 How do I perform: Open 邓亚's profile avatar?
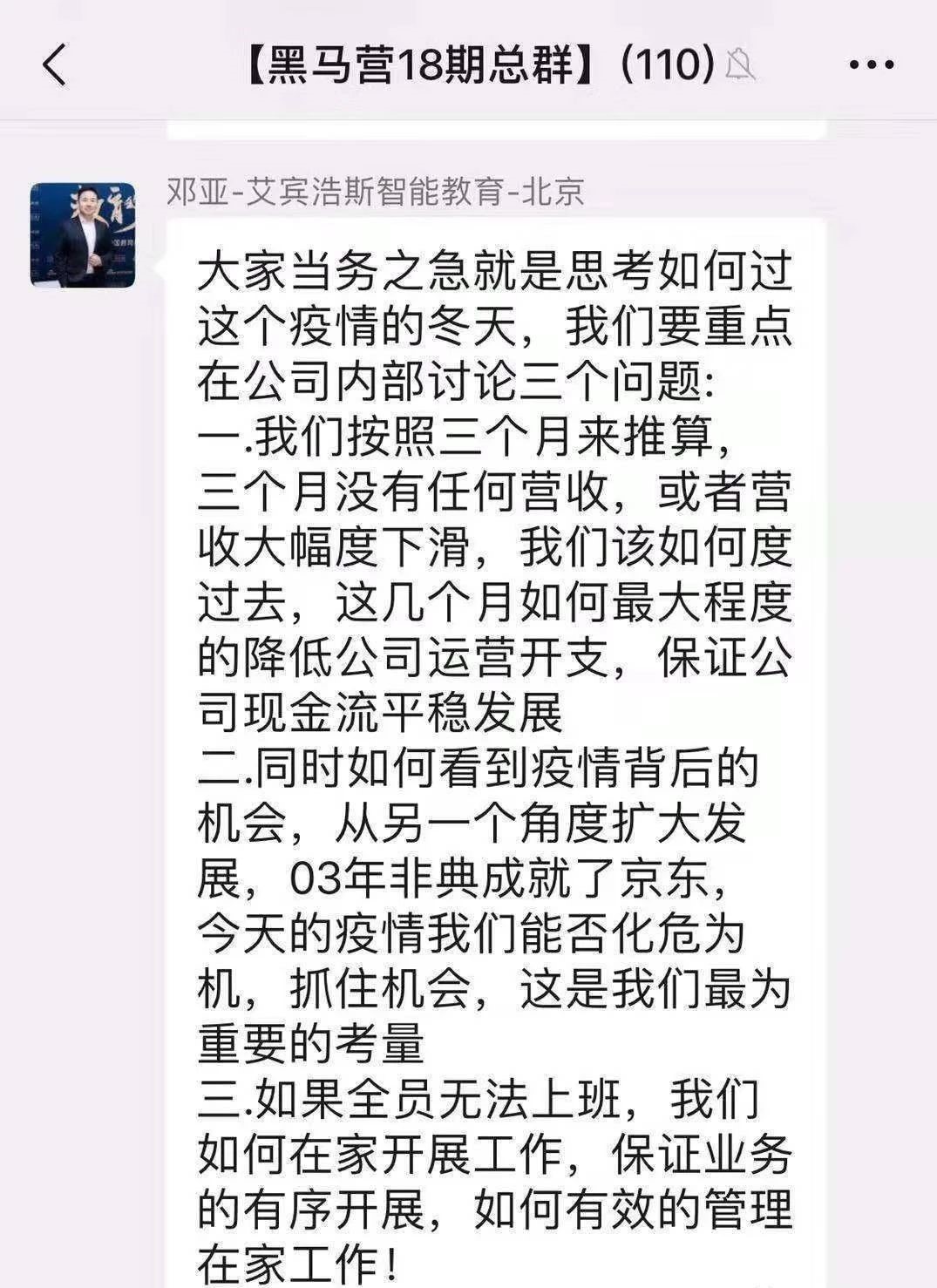[83, 234]
